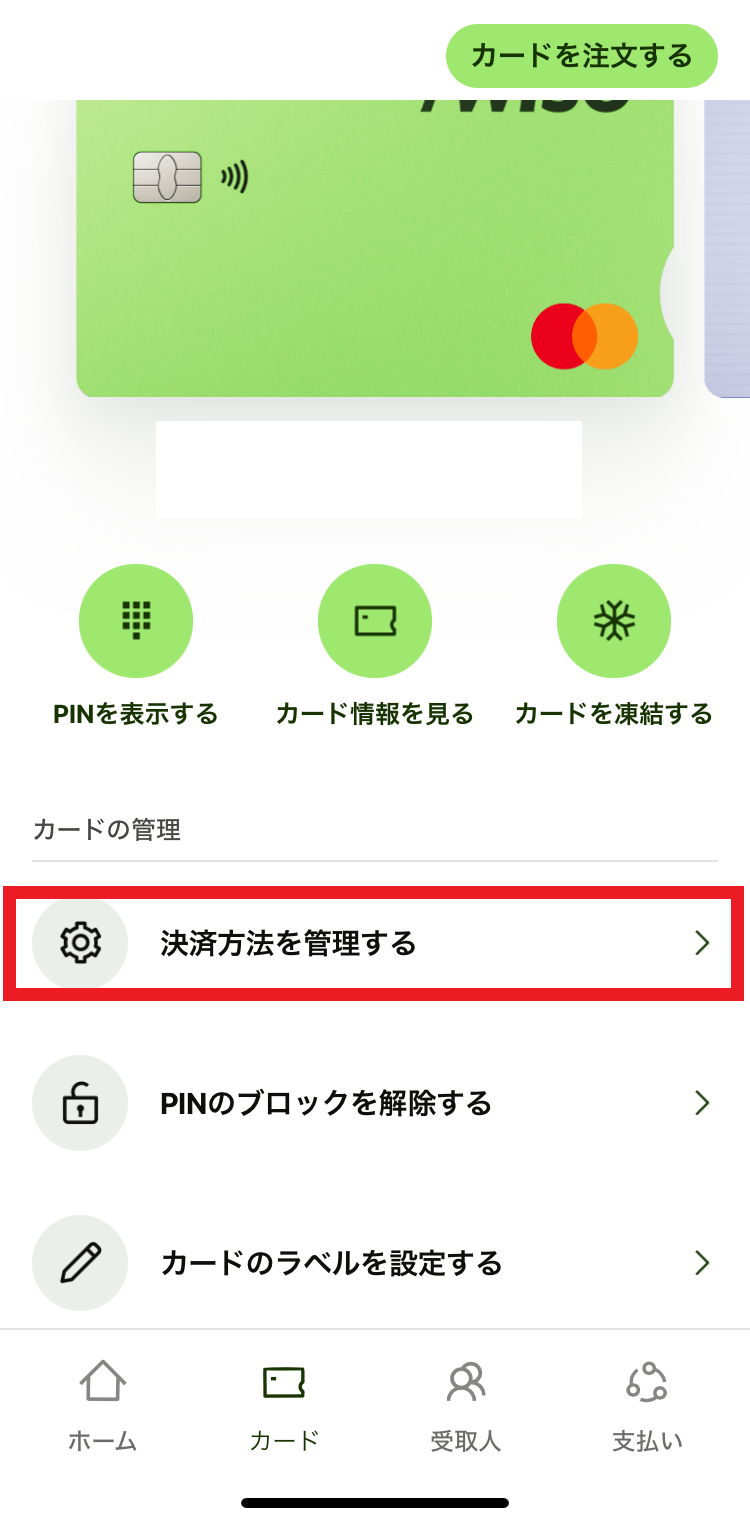Go to the 受取人 tab
Viewport: 750px width, 1524px height.
pyautogui.click(x=465, y=1405)
